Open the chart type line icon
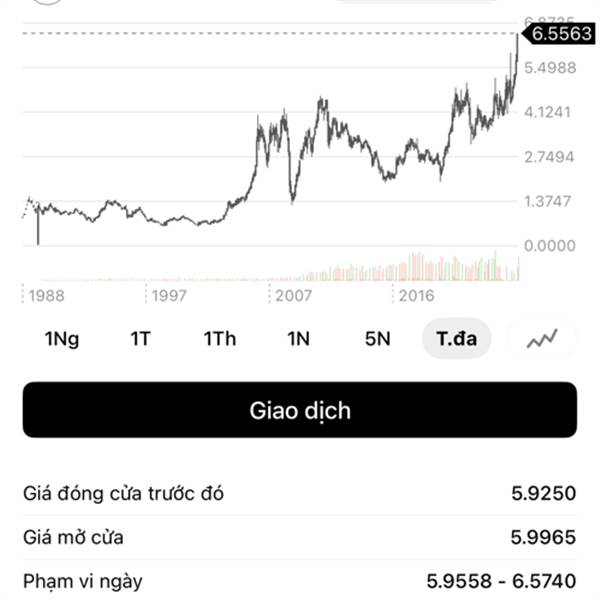Screen dimensions: 600x600 click(x=542, y=338)
